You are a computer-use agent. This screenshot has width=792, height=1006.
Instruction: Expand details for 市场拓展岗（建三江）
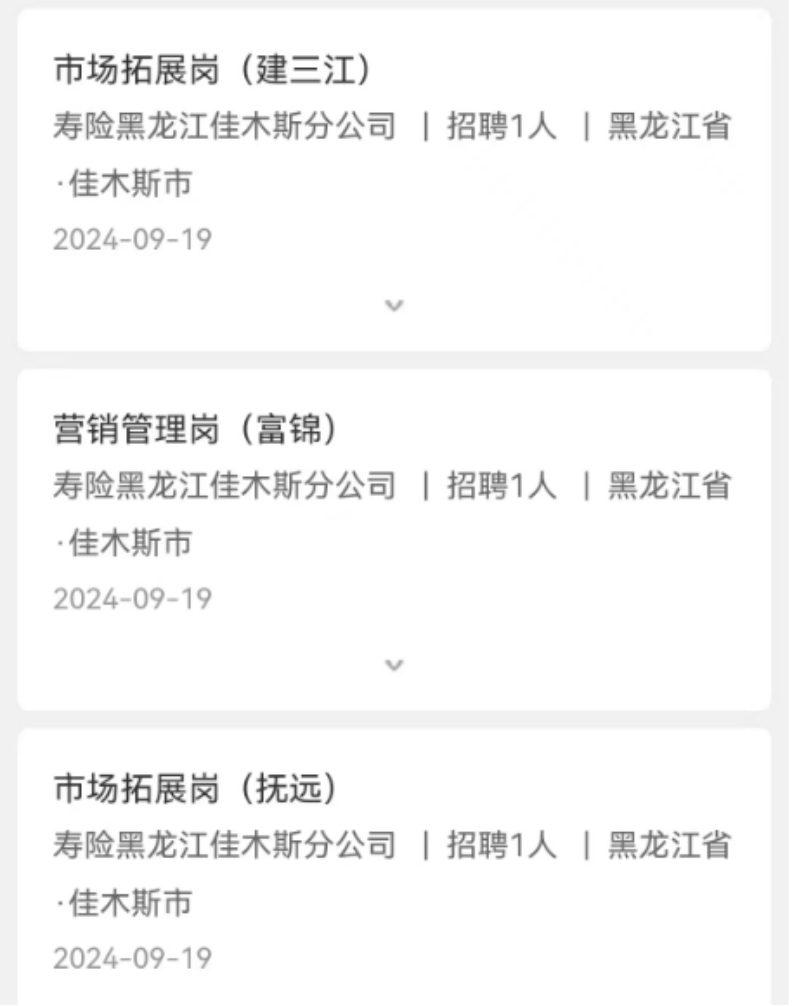point(395,305)
